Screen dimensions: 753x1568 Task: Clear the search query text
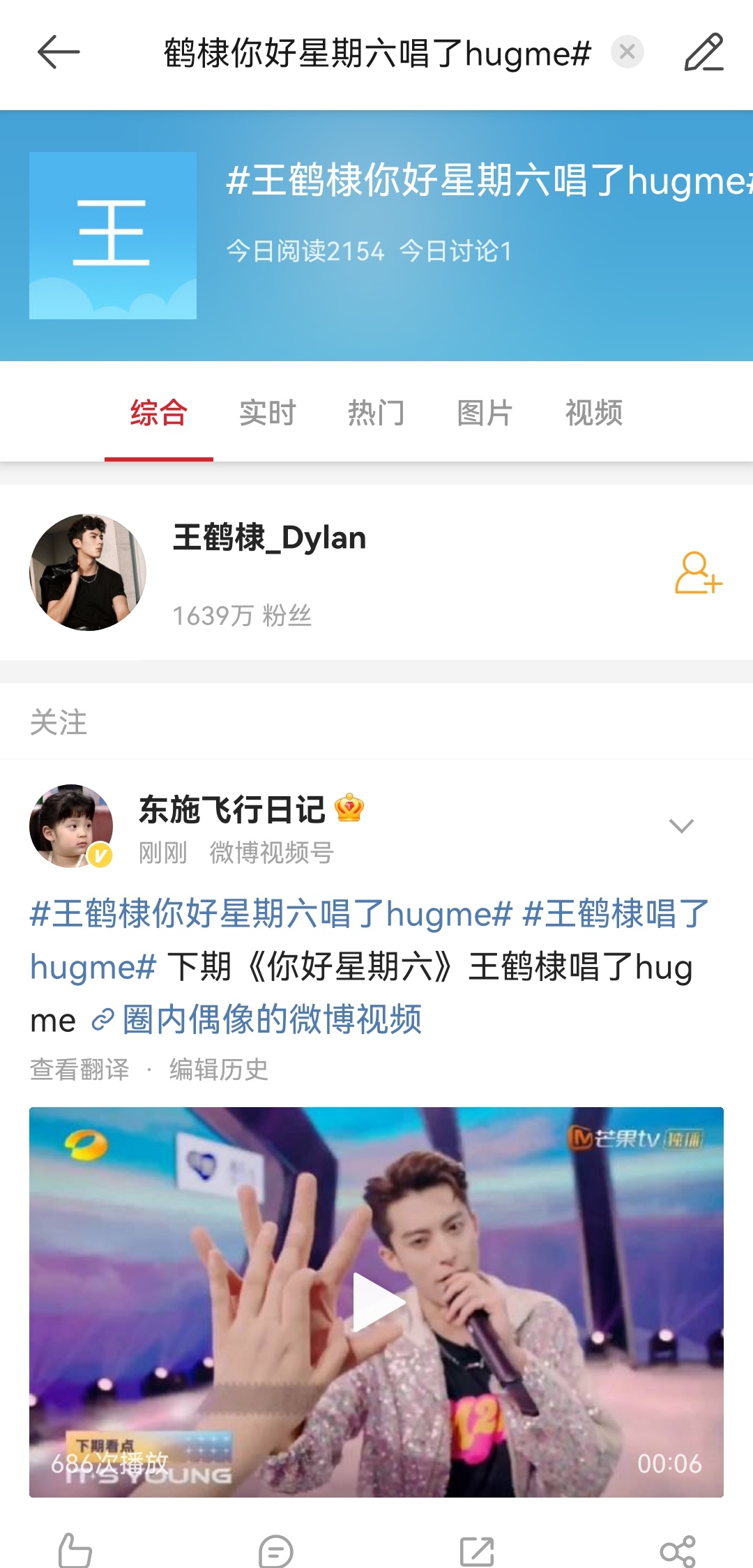point(627,52)
